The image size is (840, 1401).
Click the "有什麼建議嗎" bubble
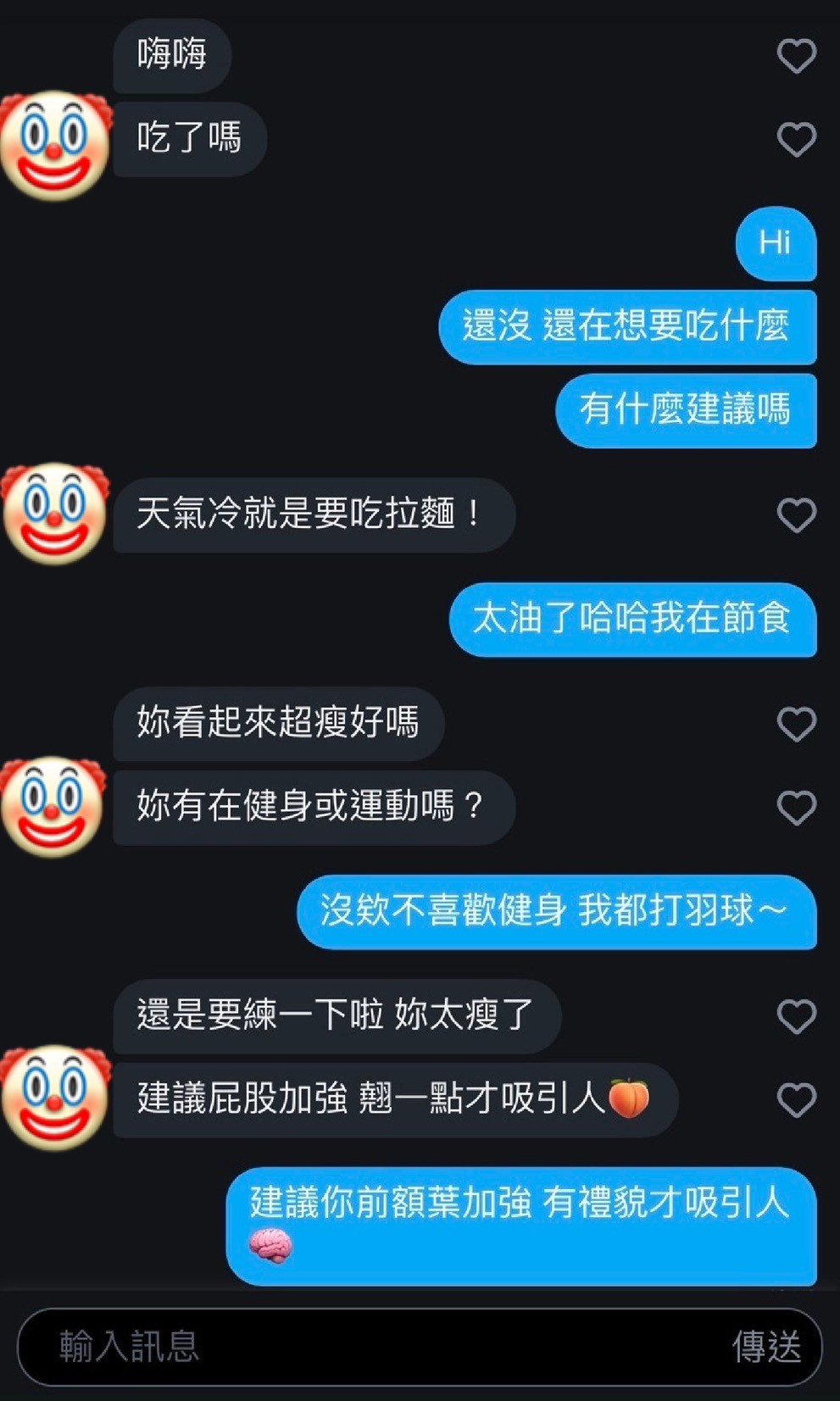pyautogui.click(x=687, y=410)
